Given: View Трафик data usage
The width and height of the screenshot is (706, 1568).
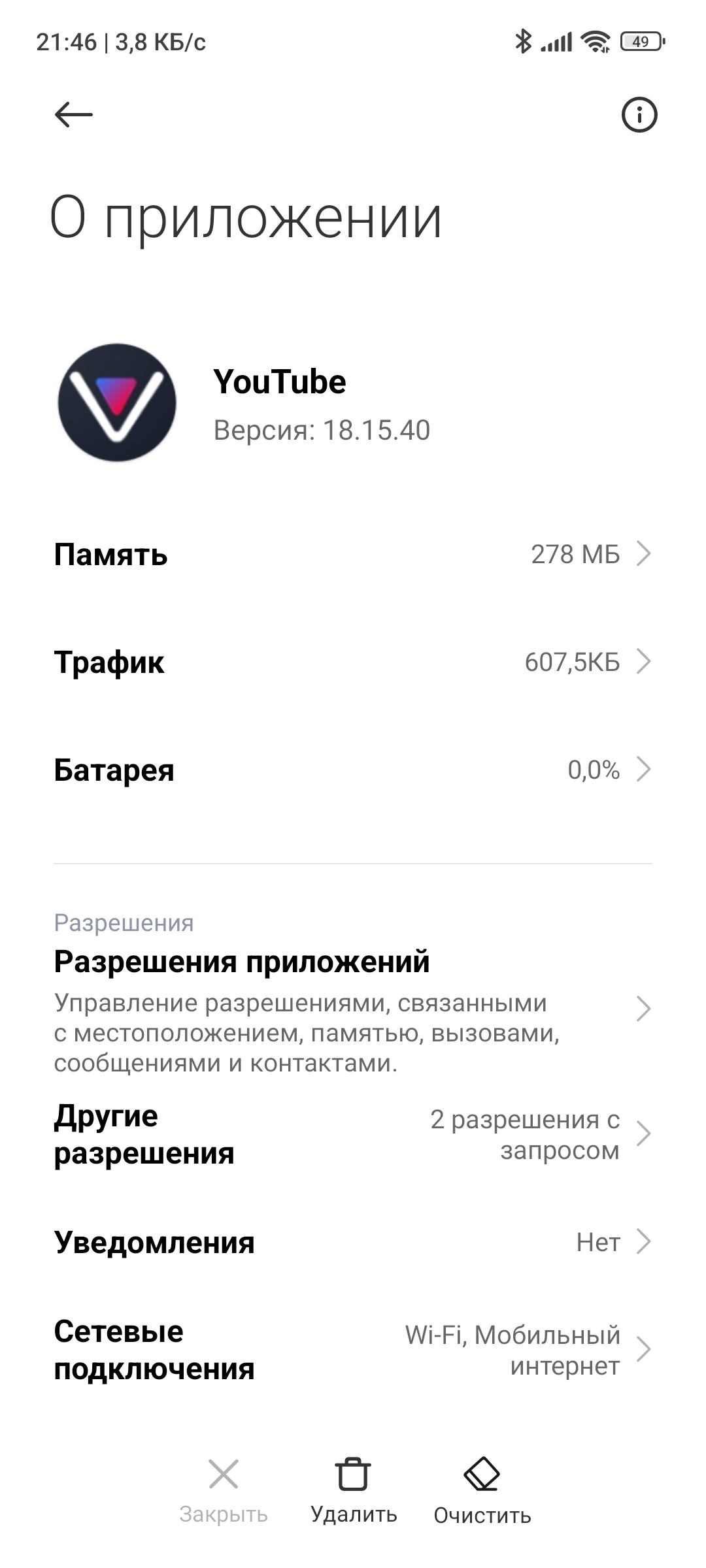Looking at the screenshot, I should click(x=353, y=662).
